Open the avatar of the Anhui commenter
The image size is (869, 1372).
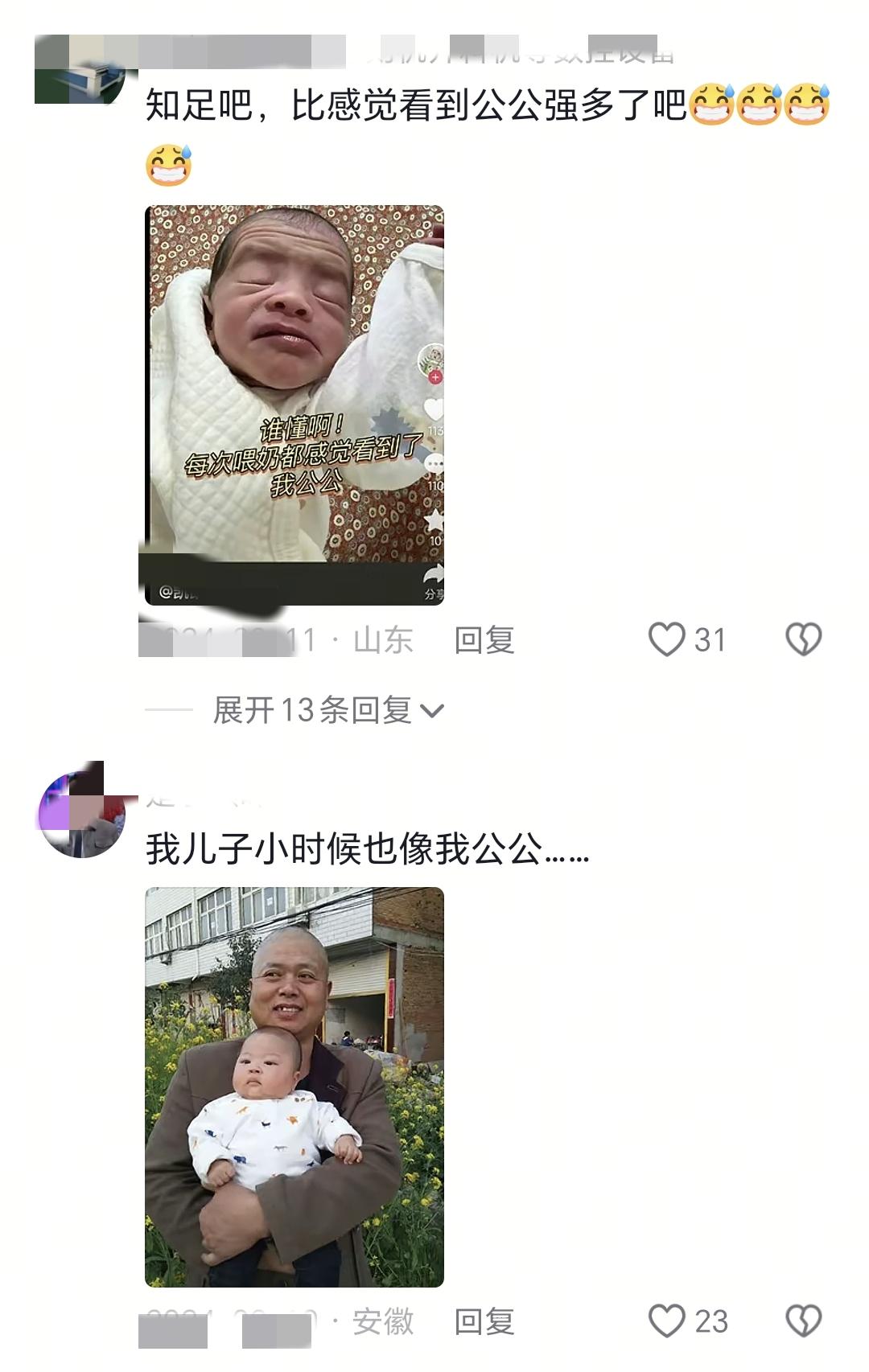coord(81,812)
